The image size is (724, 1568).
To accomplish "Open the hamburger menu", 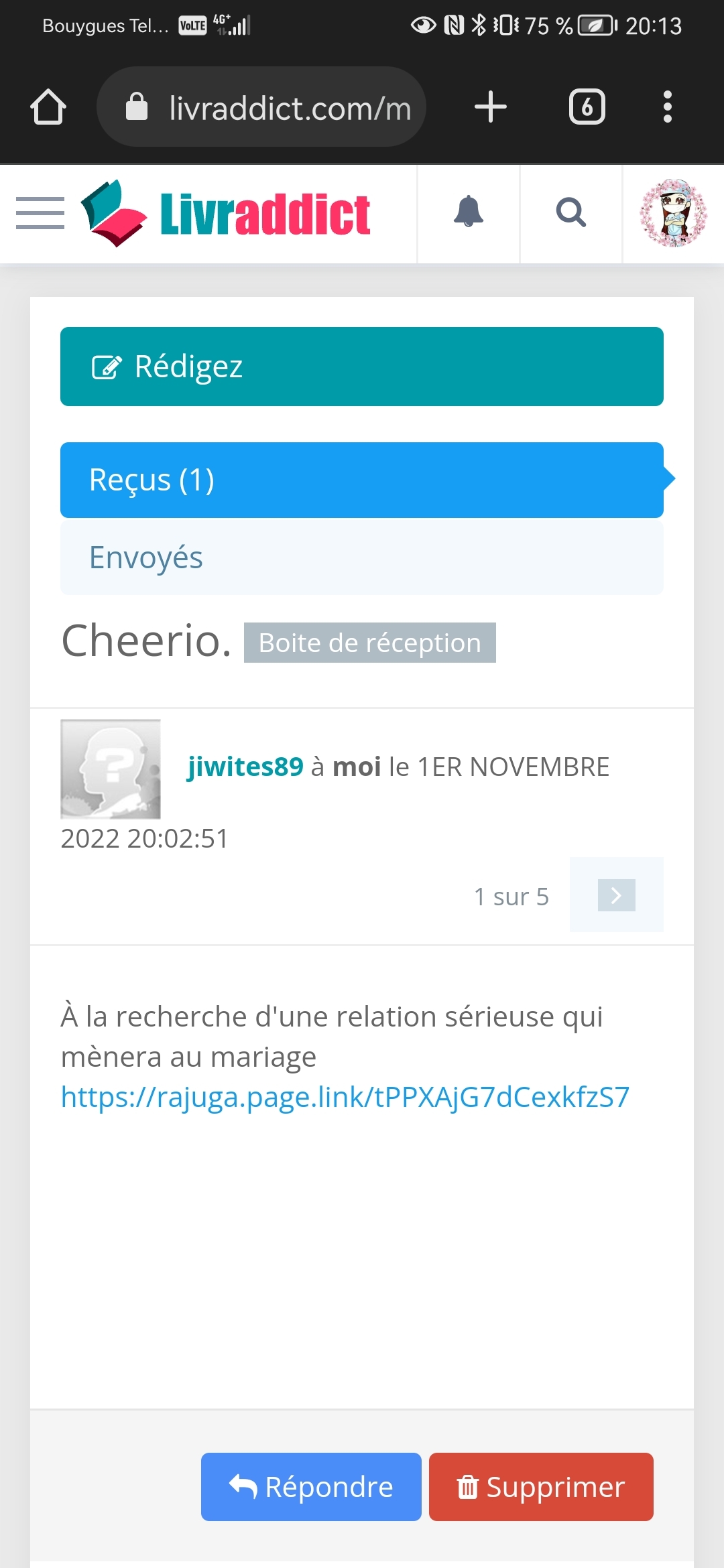I will (x=40, y=213).
